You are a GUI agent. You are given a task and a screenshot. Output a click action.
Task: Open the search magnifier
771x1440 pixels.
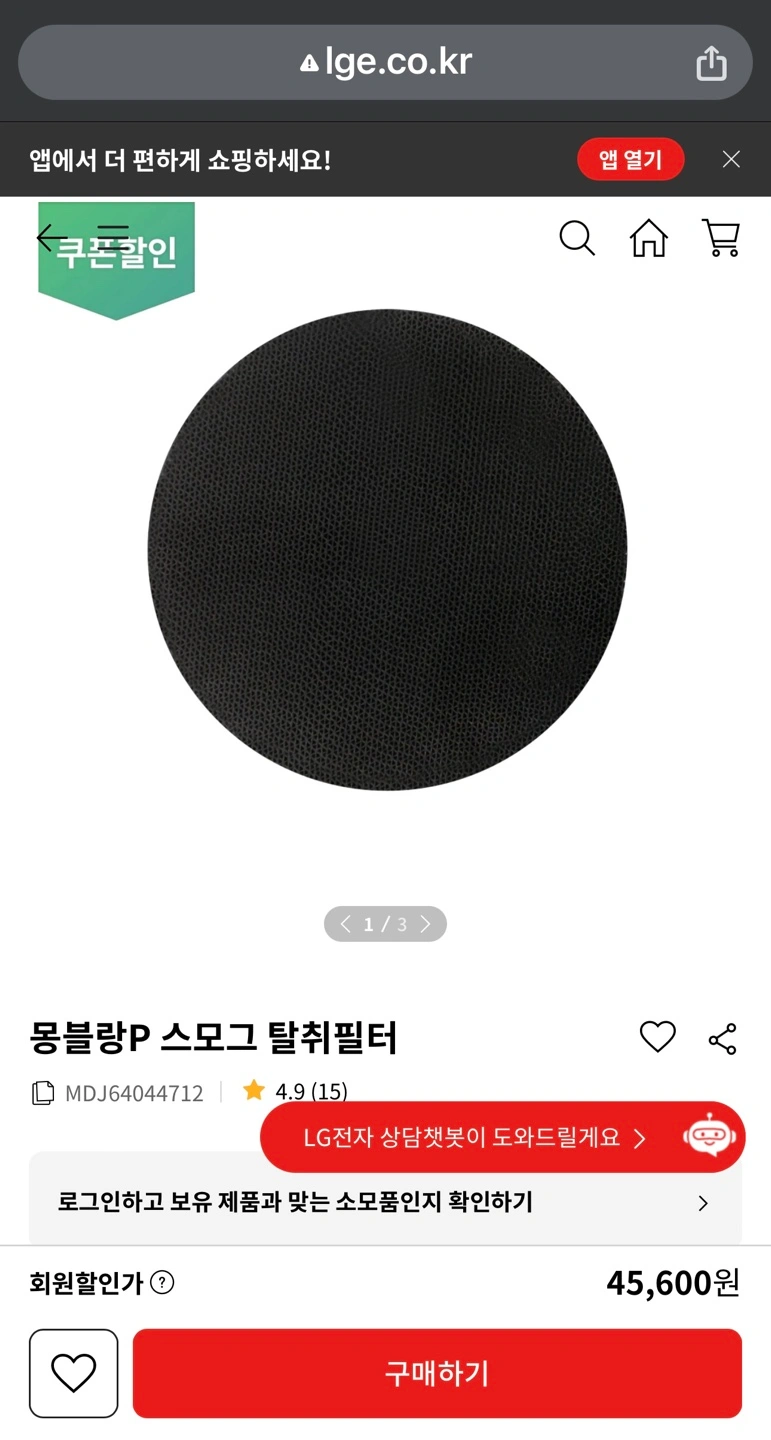576,239
